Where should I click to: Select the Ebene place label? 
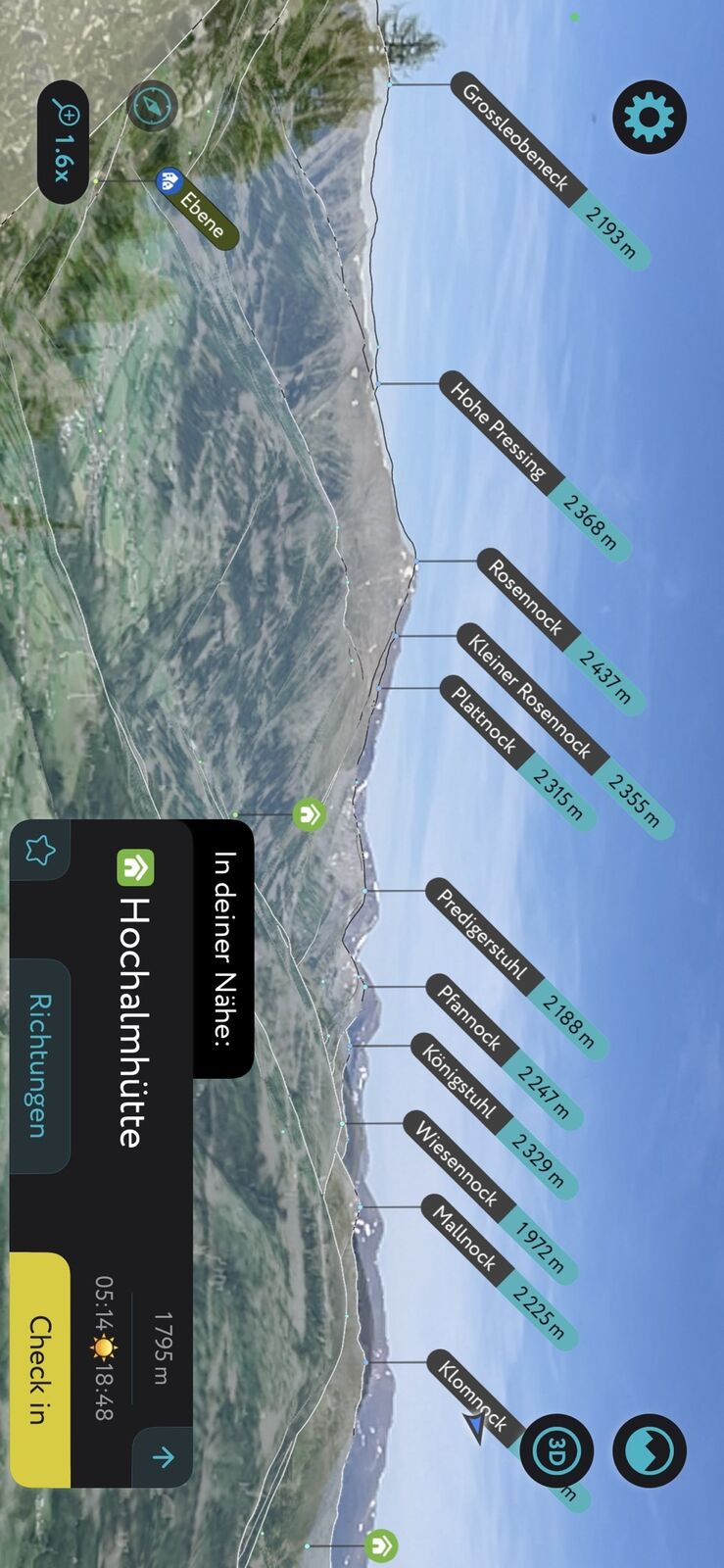[x=199, y=209]
